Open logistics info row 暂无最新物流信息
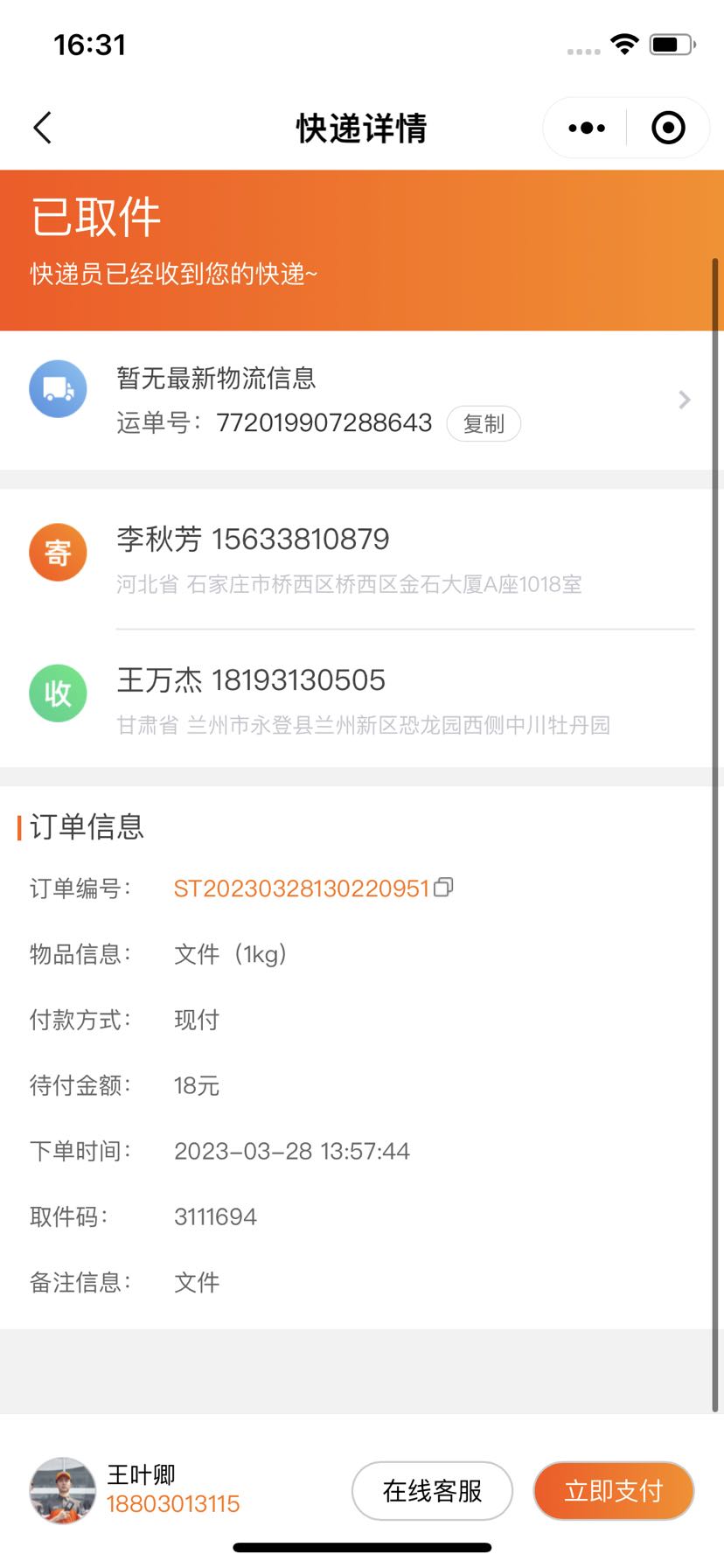 point(362,401)
